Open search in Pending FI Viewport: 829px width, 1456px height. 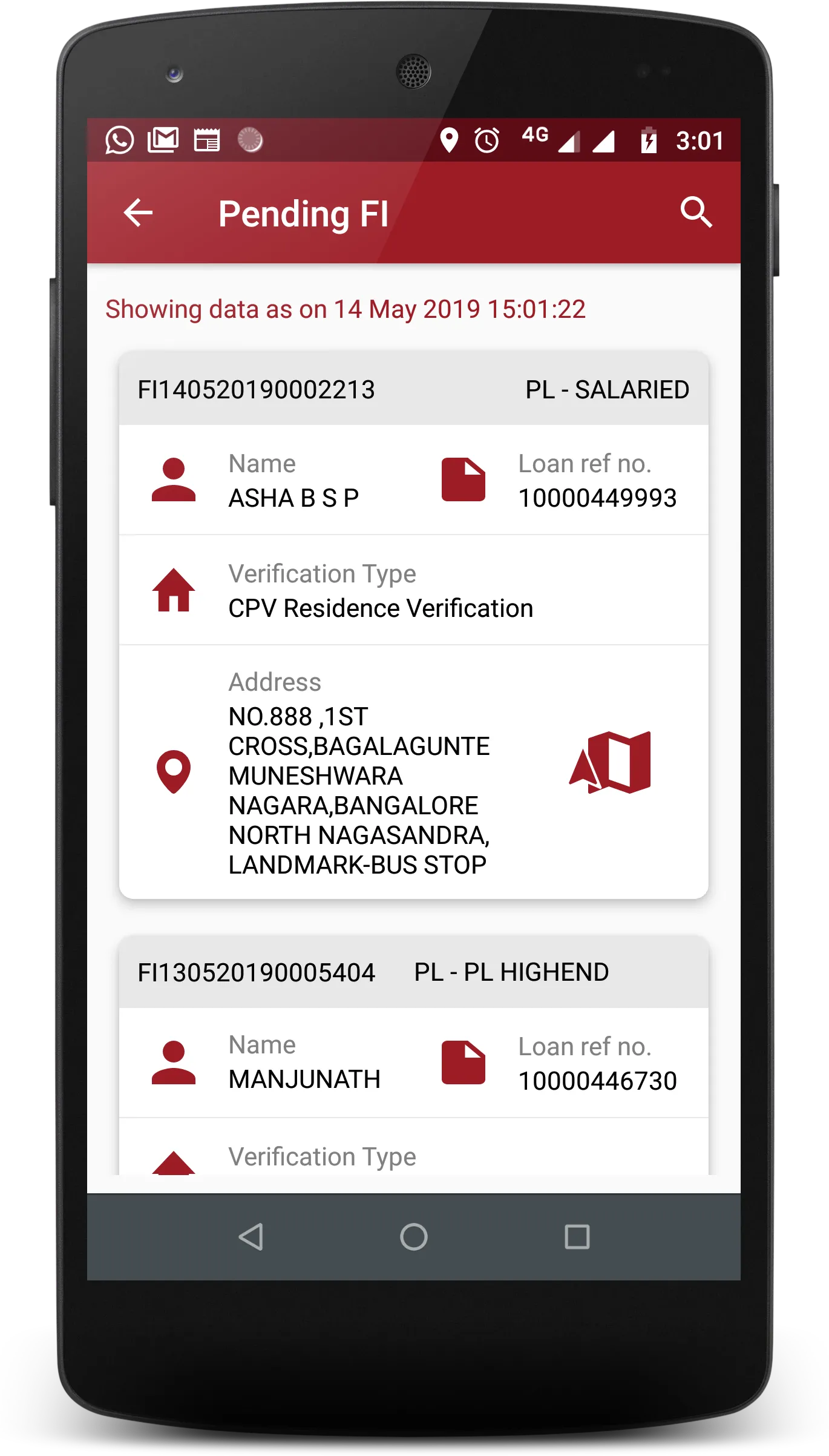tap(696, 212)
